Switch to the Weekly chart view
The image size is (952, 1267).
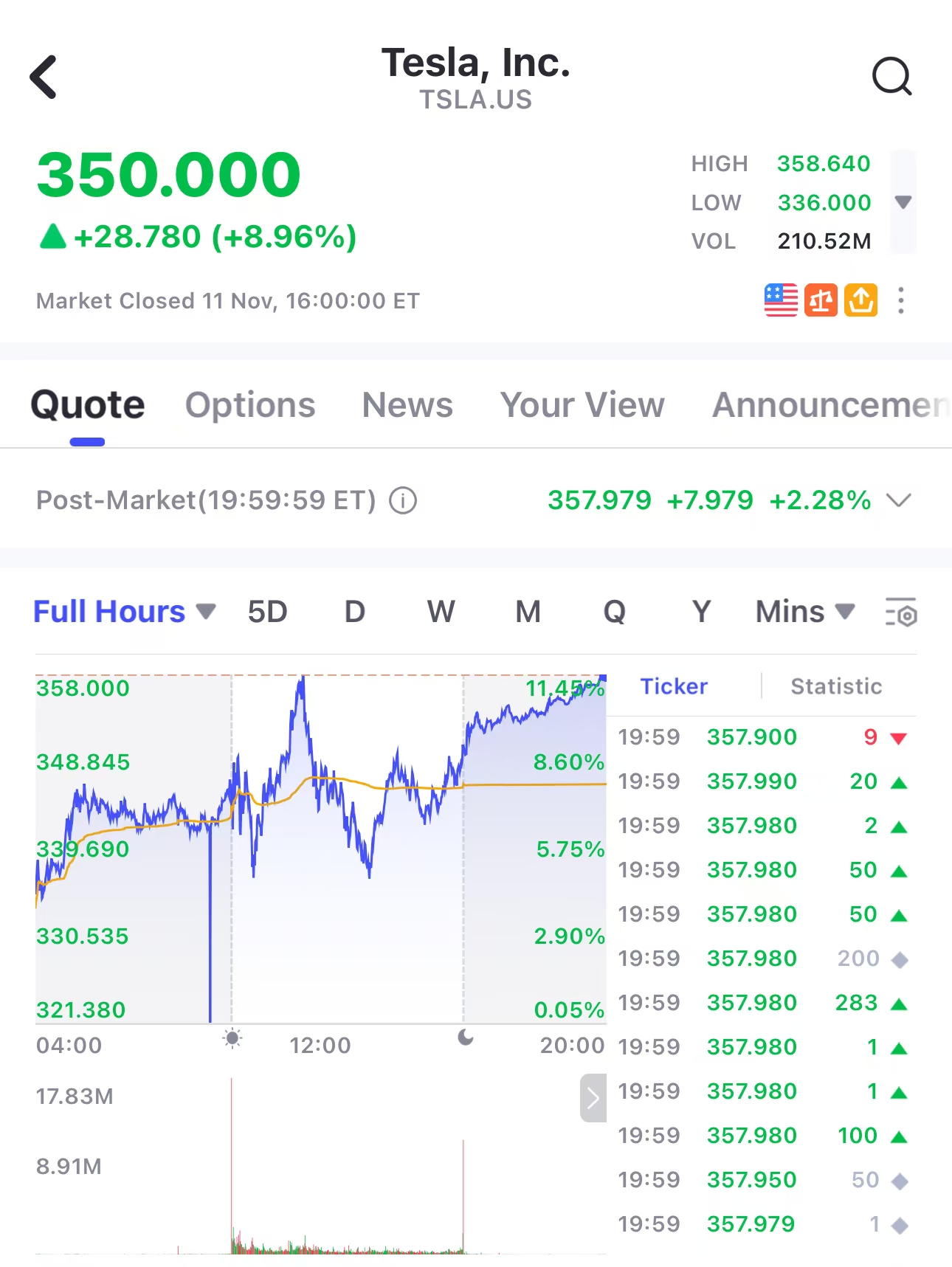(x=440, y=611)
